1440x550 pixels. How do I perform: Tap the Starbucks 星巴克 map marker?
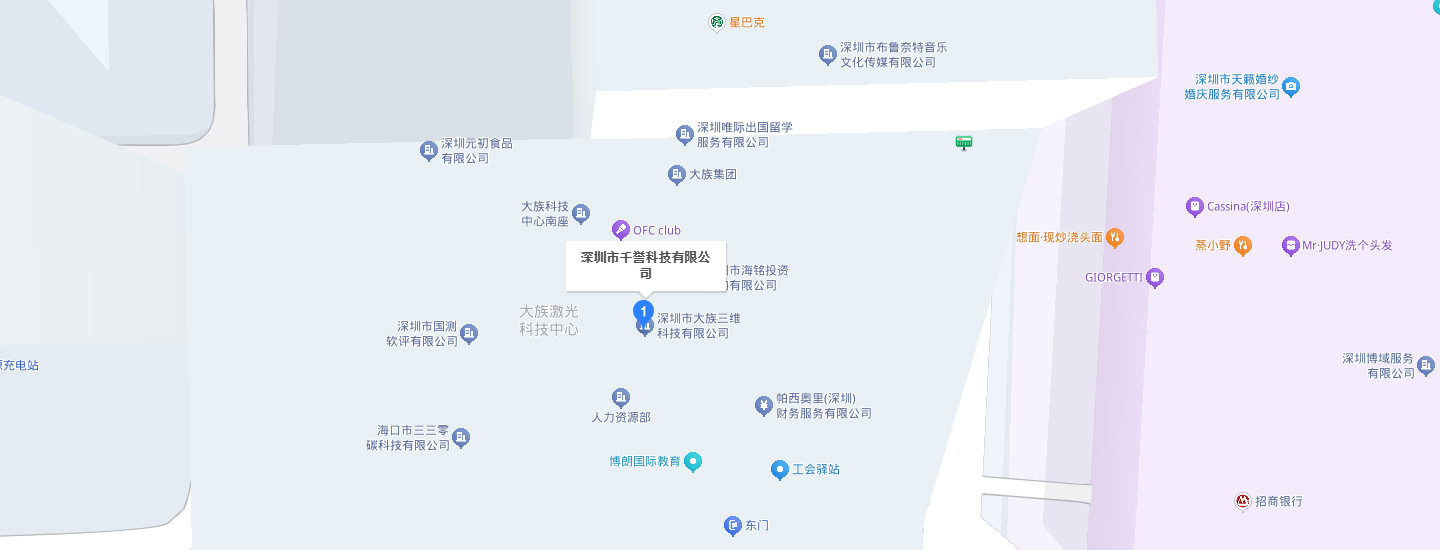pos(717,22)
